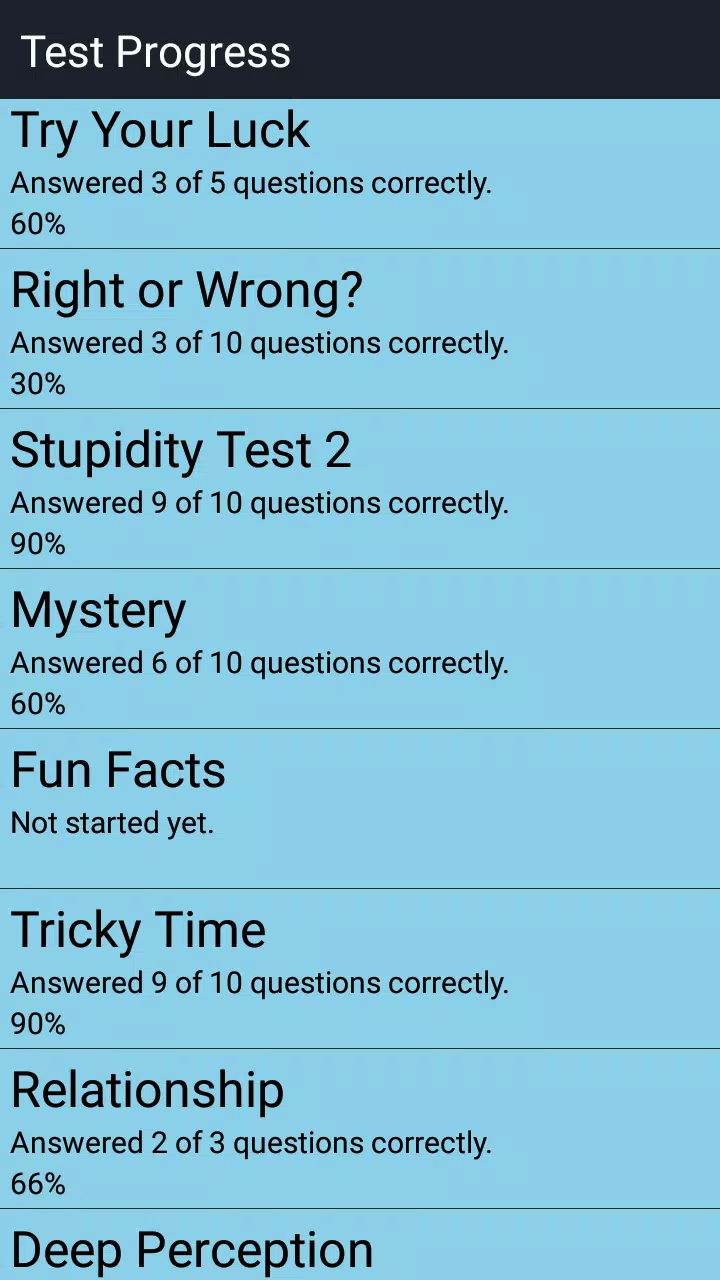Click the 90% score under Tricky Time
The width and height of the screenshot is (720, 1280).
pos(37,1024)
